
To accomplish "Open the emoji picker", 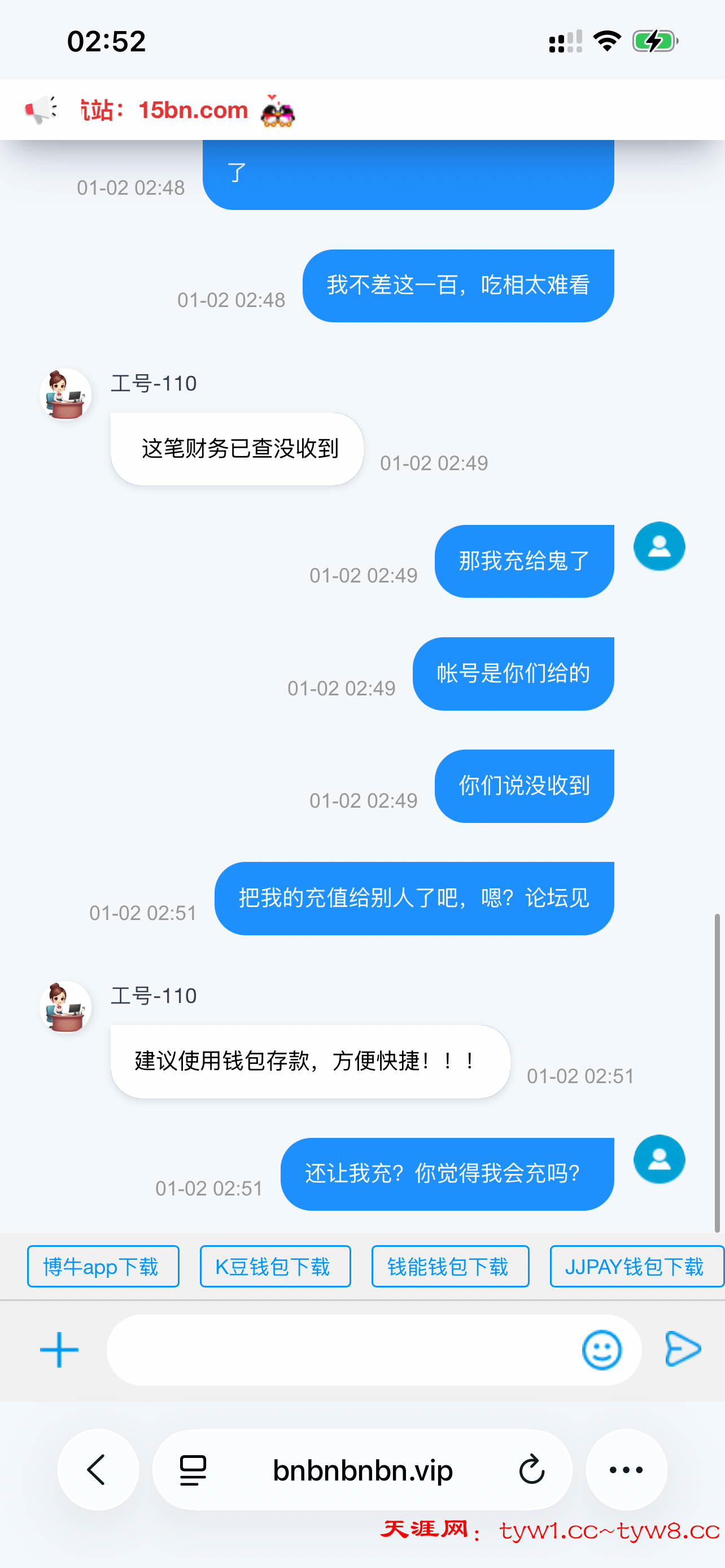I will point(601,1350).
